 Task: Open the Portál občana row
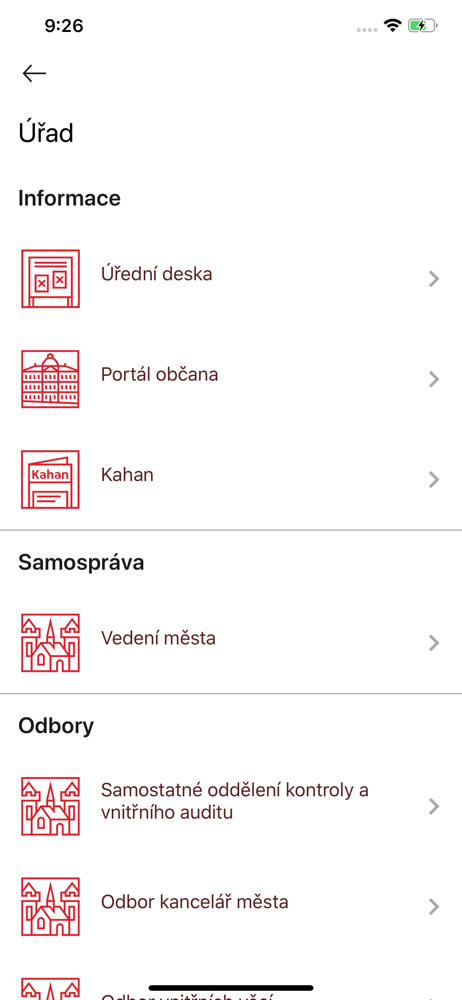[231, 379]
